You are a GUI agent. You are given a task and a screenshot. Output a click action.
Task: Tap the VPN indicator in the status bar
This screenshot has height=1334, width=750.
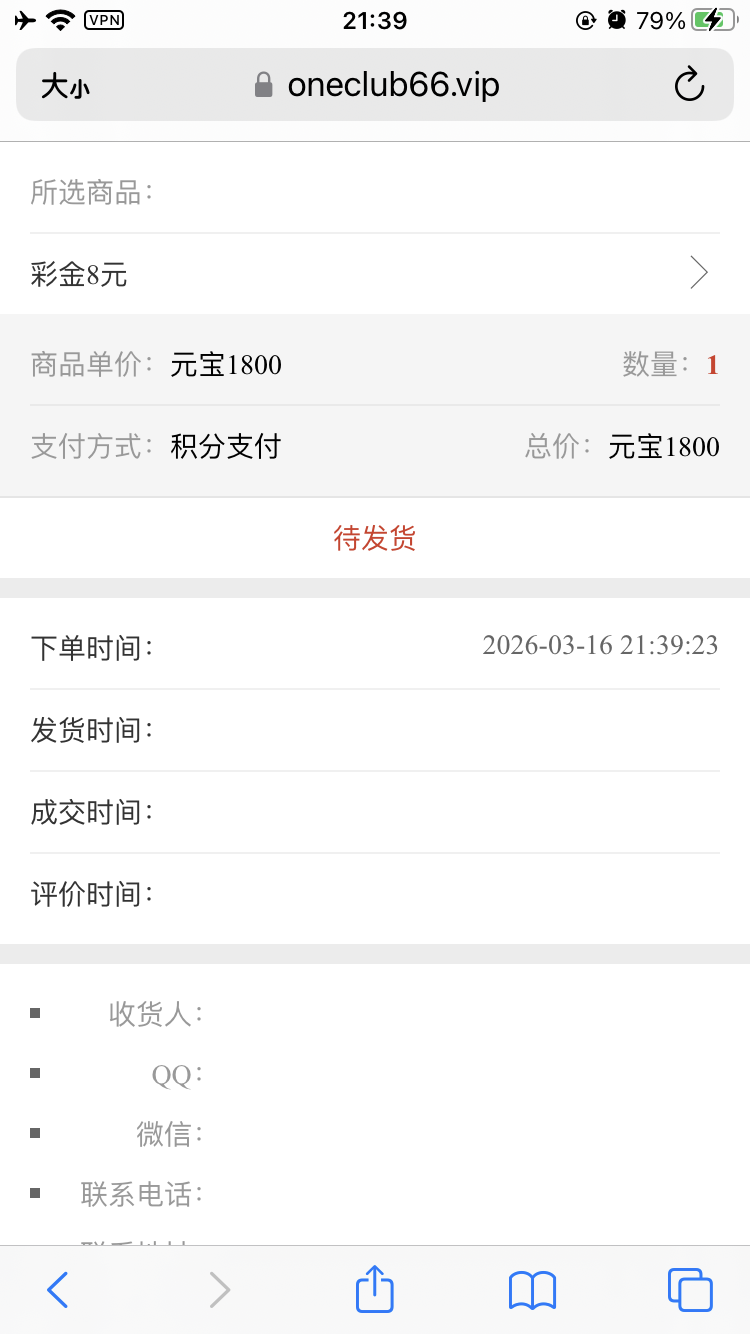[103, 19]
